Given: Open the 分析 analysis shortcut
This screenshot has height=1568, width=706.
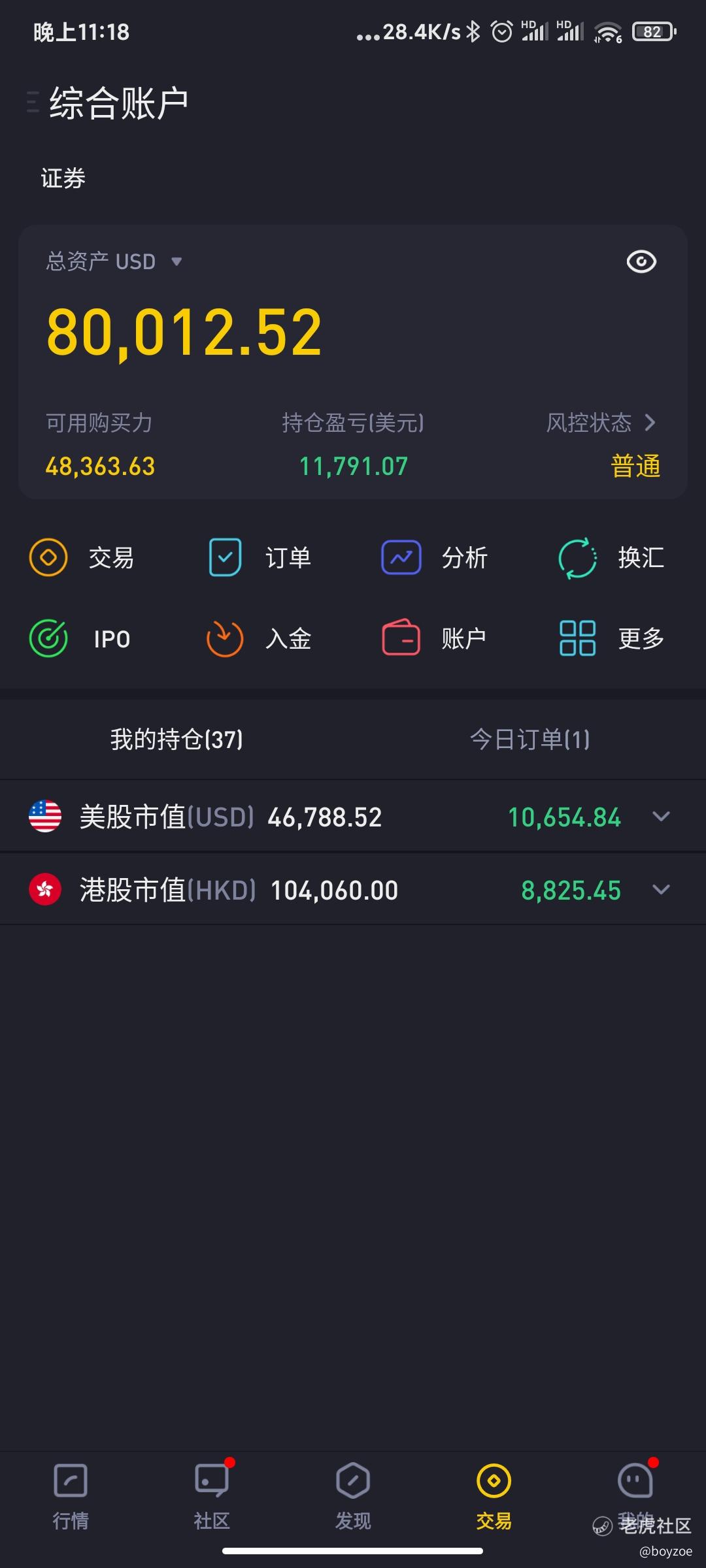Looking at the screenshot, I should click(435, 557).
